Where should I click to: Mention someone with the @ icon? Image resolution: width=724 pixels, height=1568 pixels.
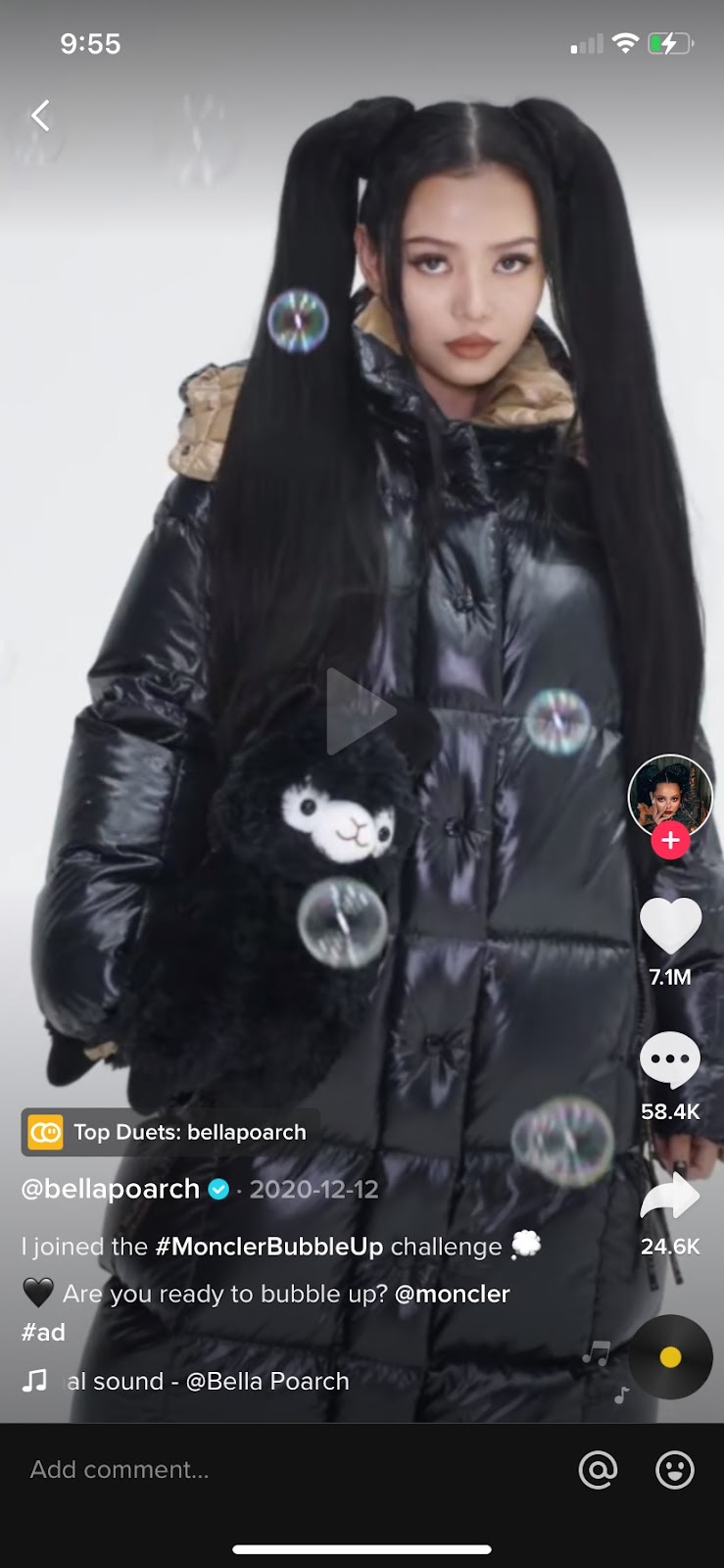598,1469
